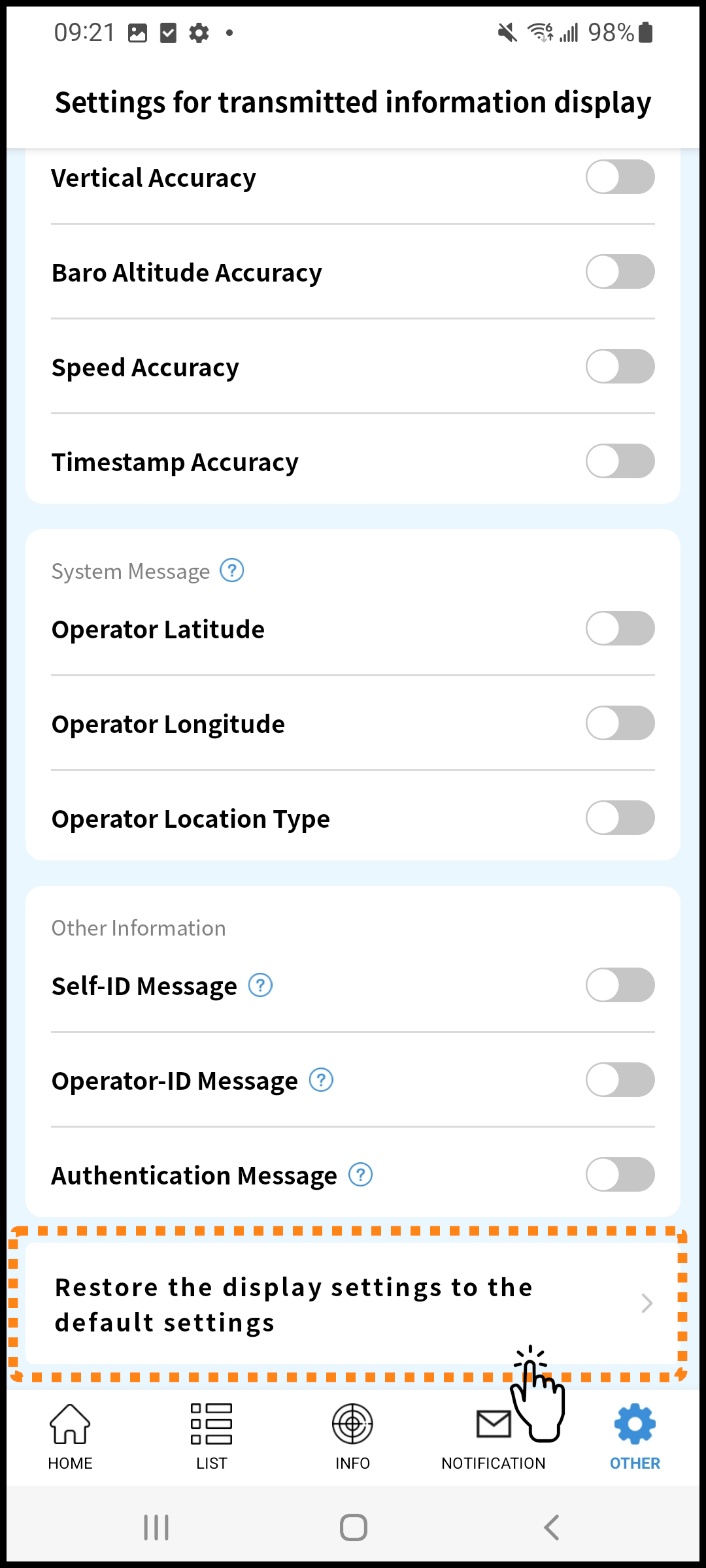706x1568 pixels.
Task: Open the NOTIFICATION tab
Action: 494,1437
